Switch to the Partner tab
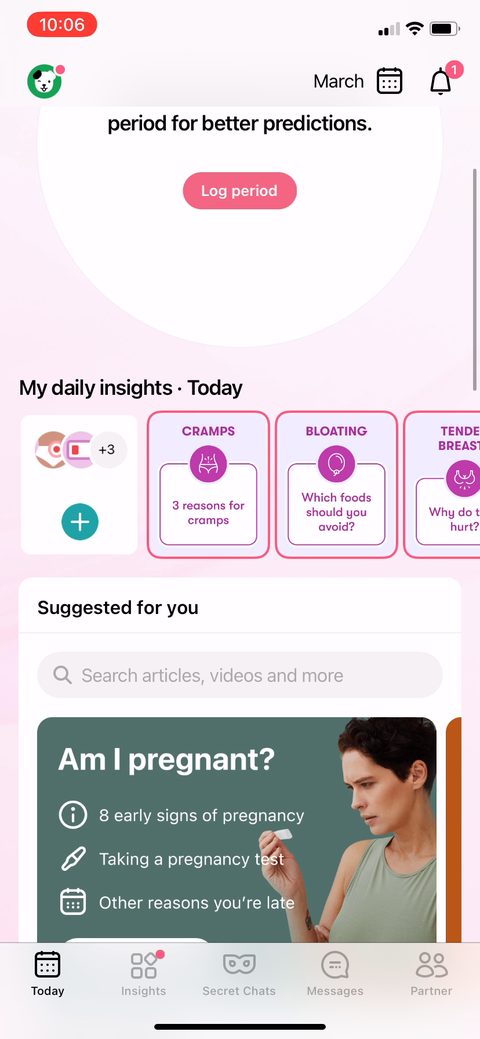The image size is (480, 1039). click(x=432, y=974)
